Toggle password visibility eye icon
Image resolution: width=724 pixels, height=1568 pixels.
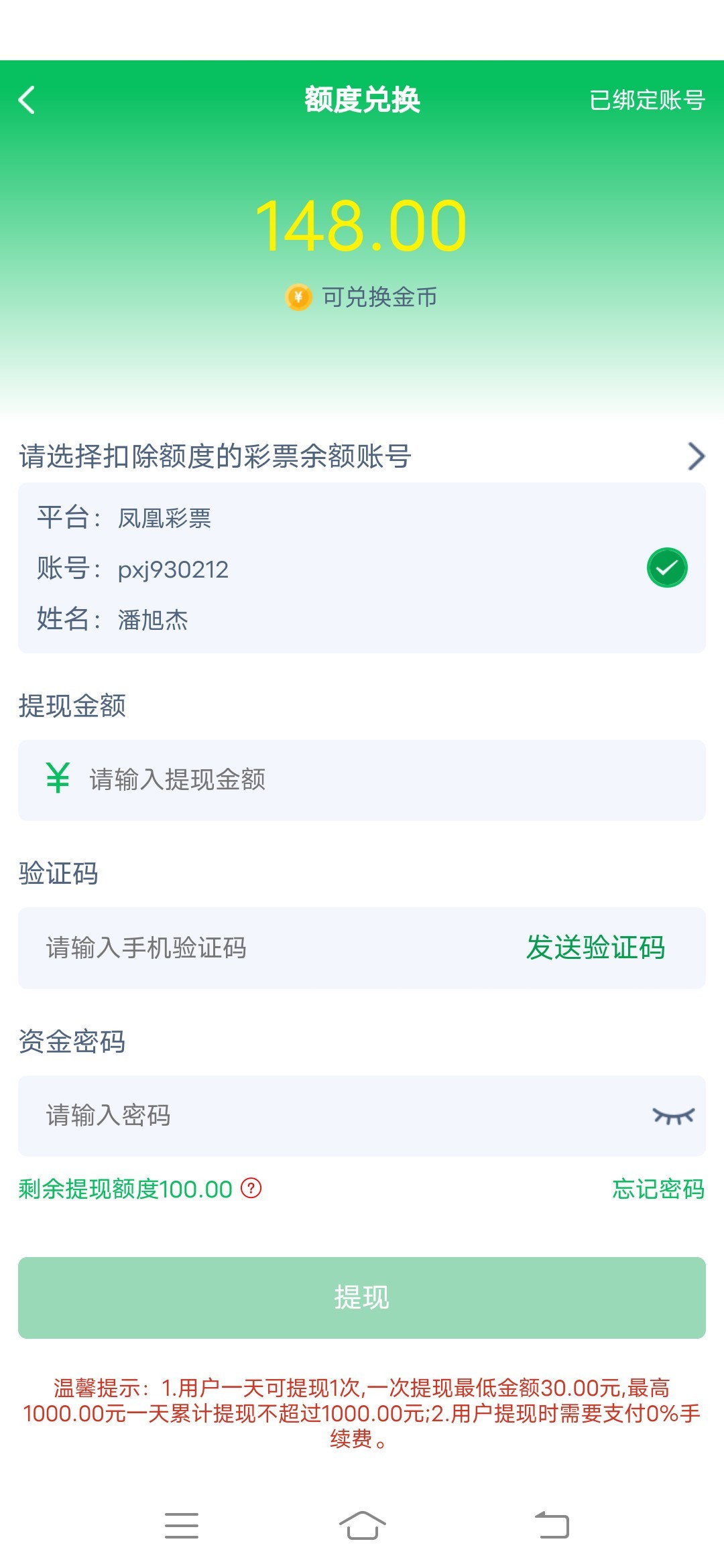[674, 1116]
